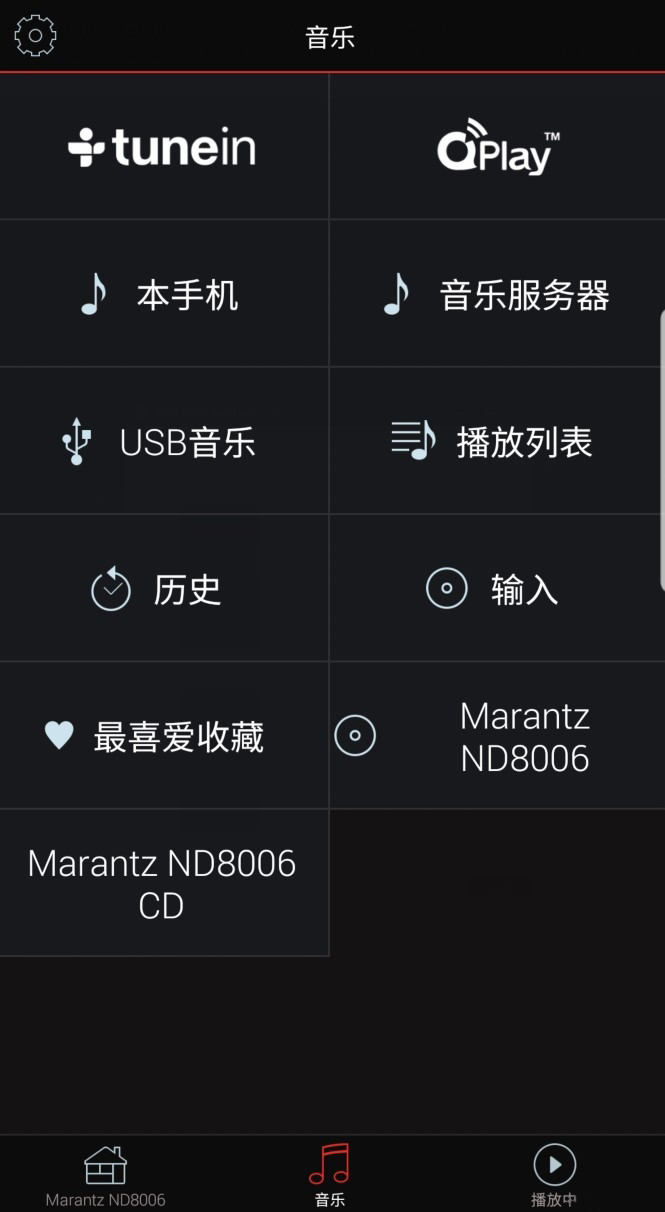Viewport: 665px width, 1212px height.
Task: Go to the 播放中 now playing tab
Action: (x=554, y=1175)
